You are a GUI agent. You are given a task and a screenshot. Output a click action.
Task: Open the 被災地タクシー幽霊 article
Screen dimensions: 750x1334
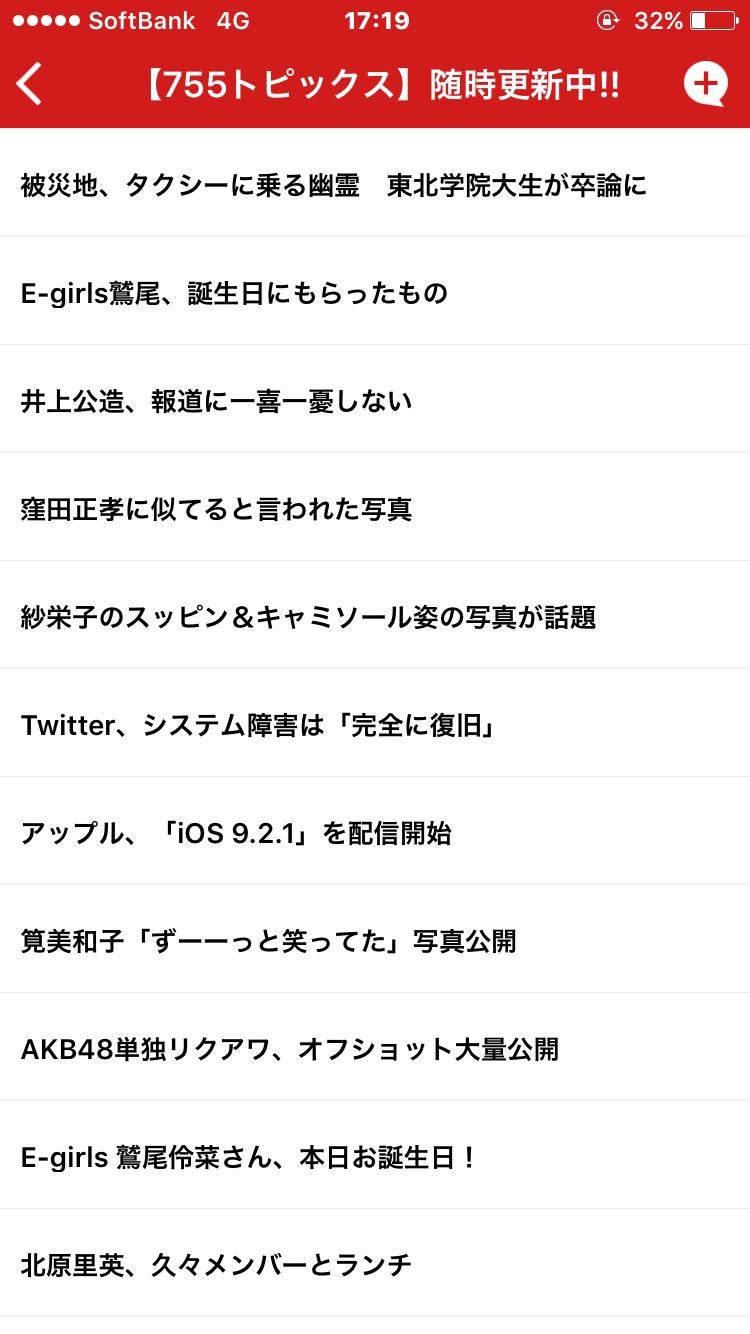tap(334, 185)
